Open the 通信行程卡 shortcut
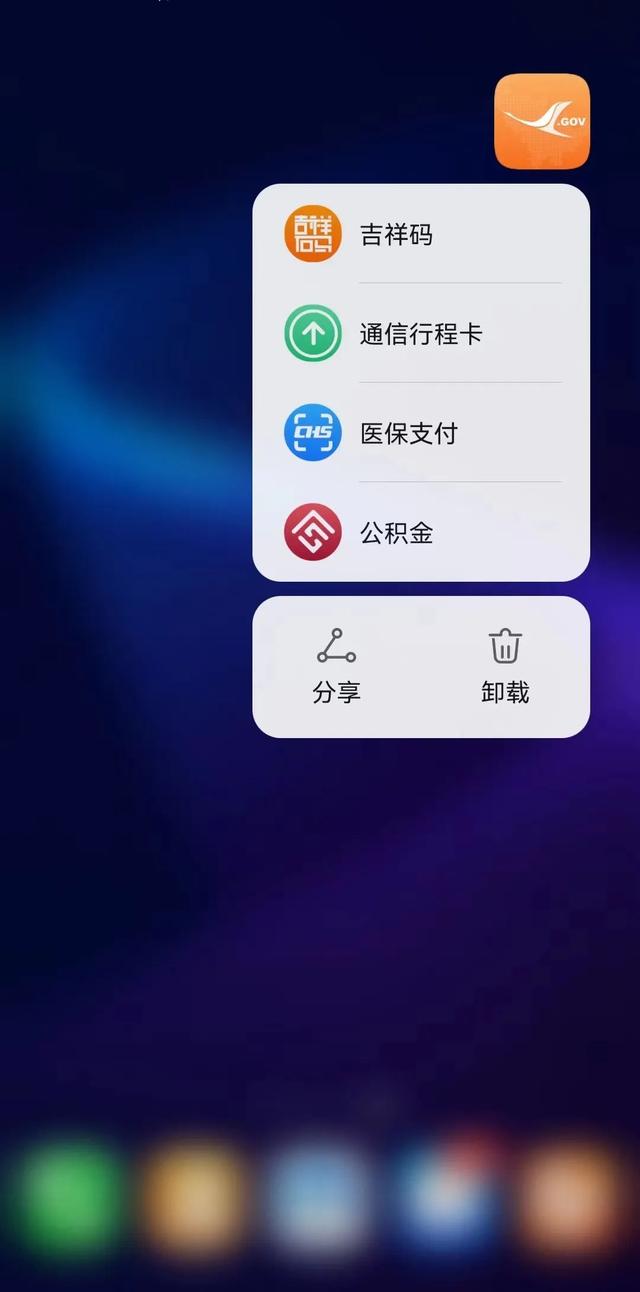This screenshot has width=640, height=1292. [420, 333]
